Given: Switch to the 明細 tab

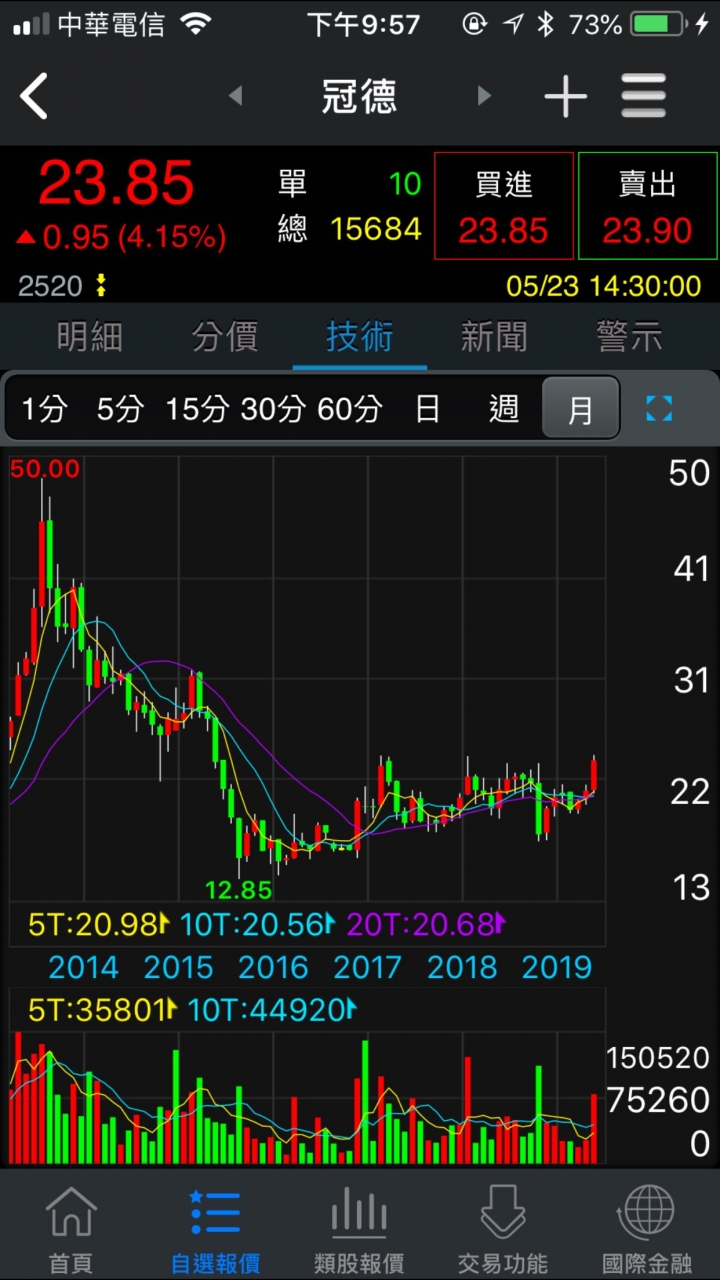Looking at the screenshot, I should point(90,337).
